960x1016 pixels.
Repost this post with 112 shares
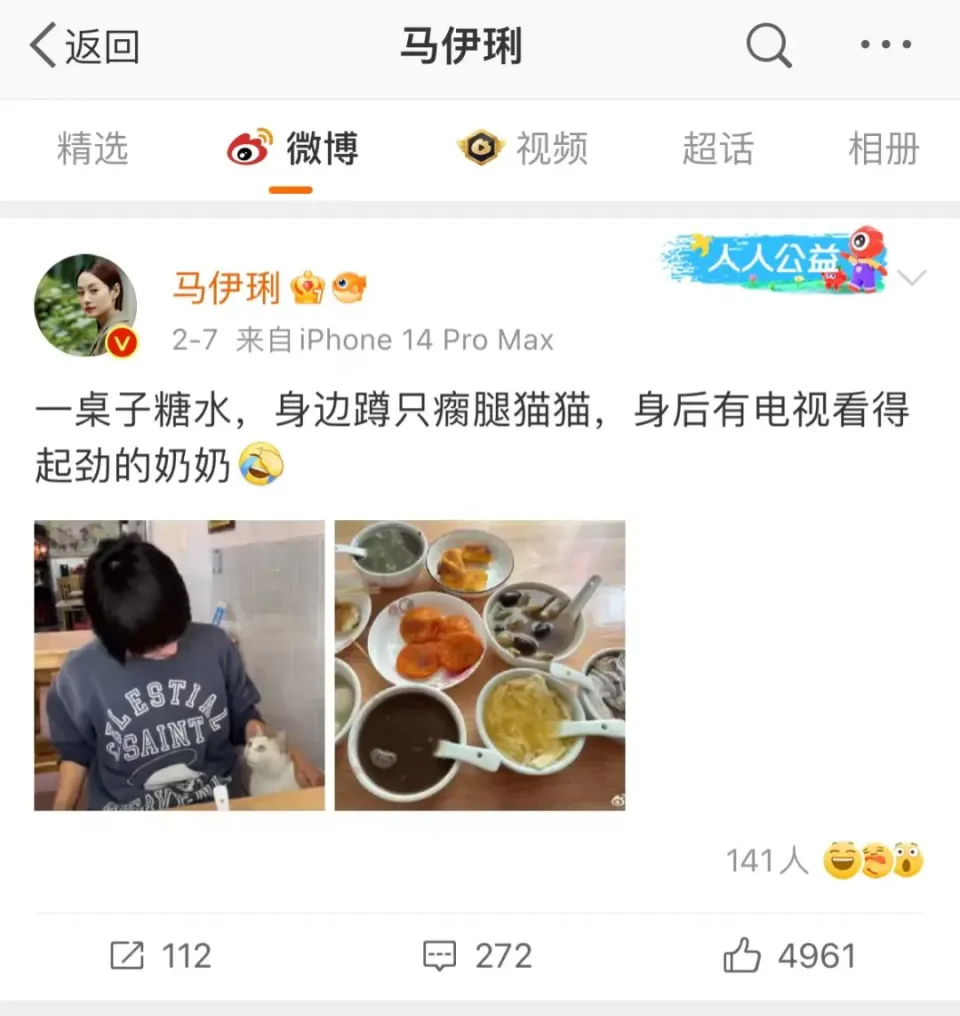pyautogui.click(x=160, y=956)
